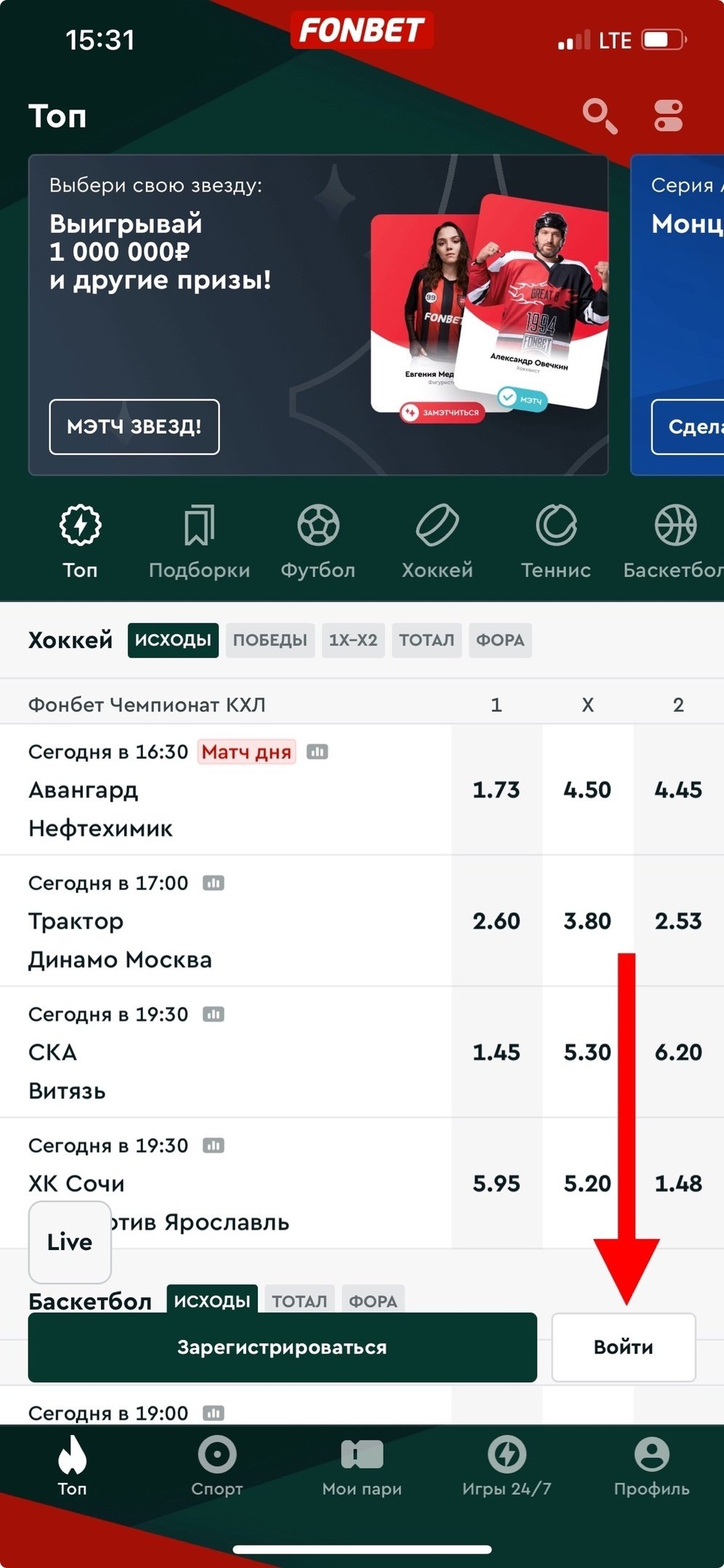This screenshot has height=1568, width=724.
Task: Select the Хоккей sport category
Action: 437,542
